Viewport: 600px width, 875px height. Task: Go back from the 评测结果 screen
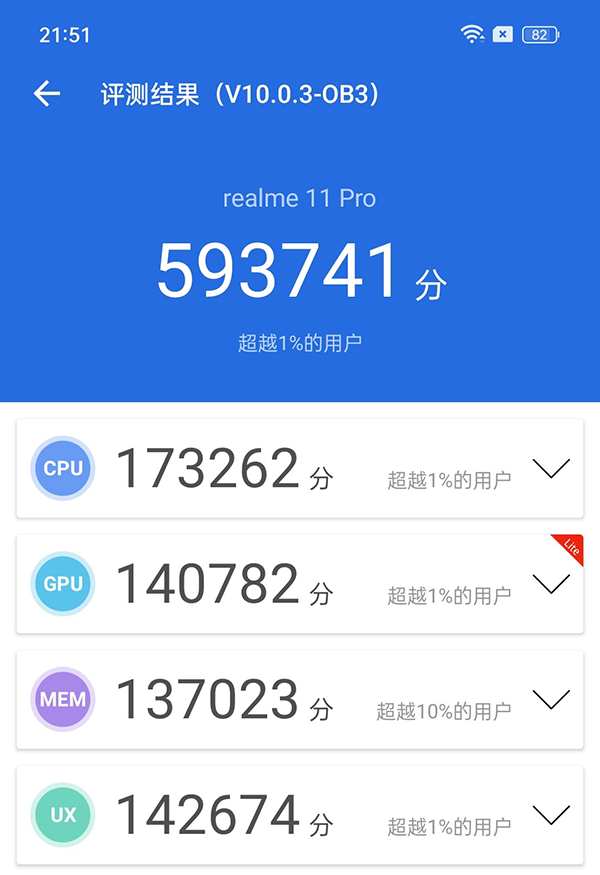click(47, 94)
